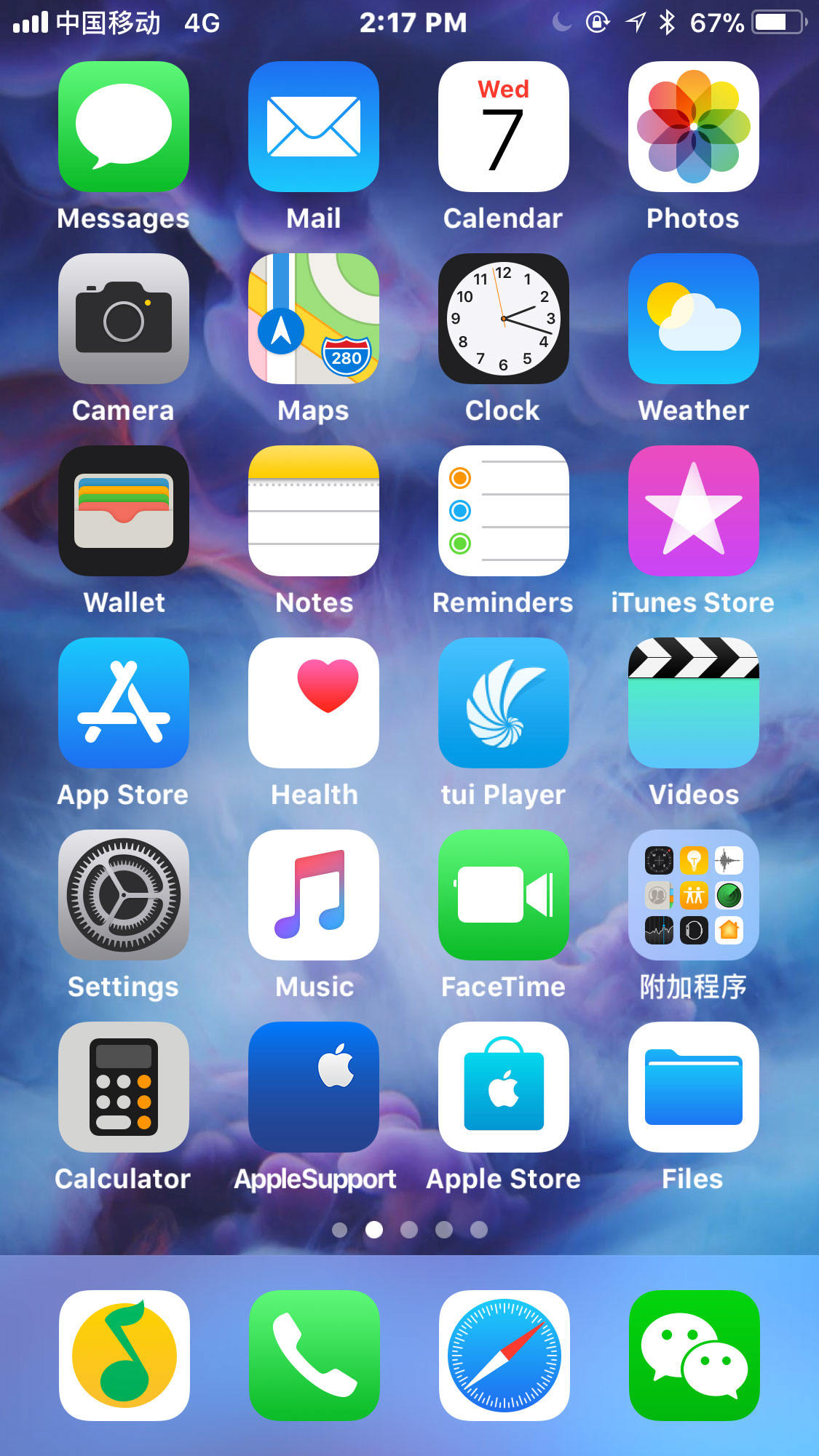Viewport: 819px width, 1456px height.
Task: Check the Weather app
Action: coord(693,319)
